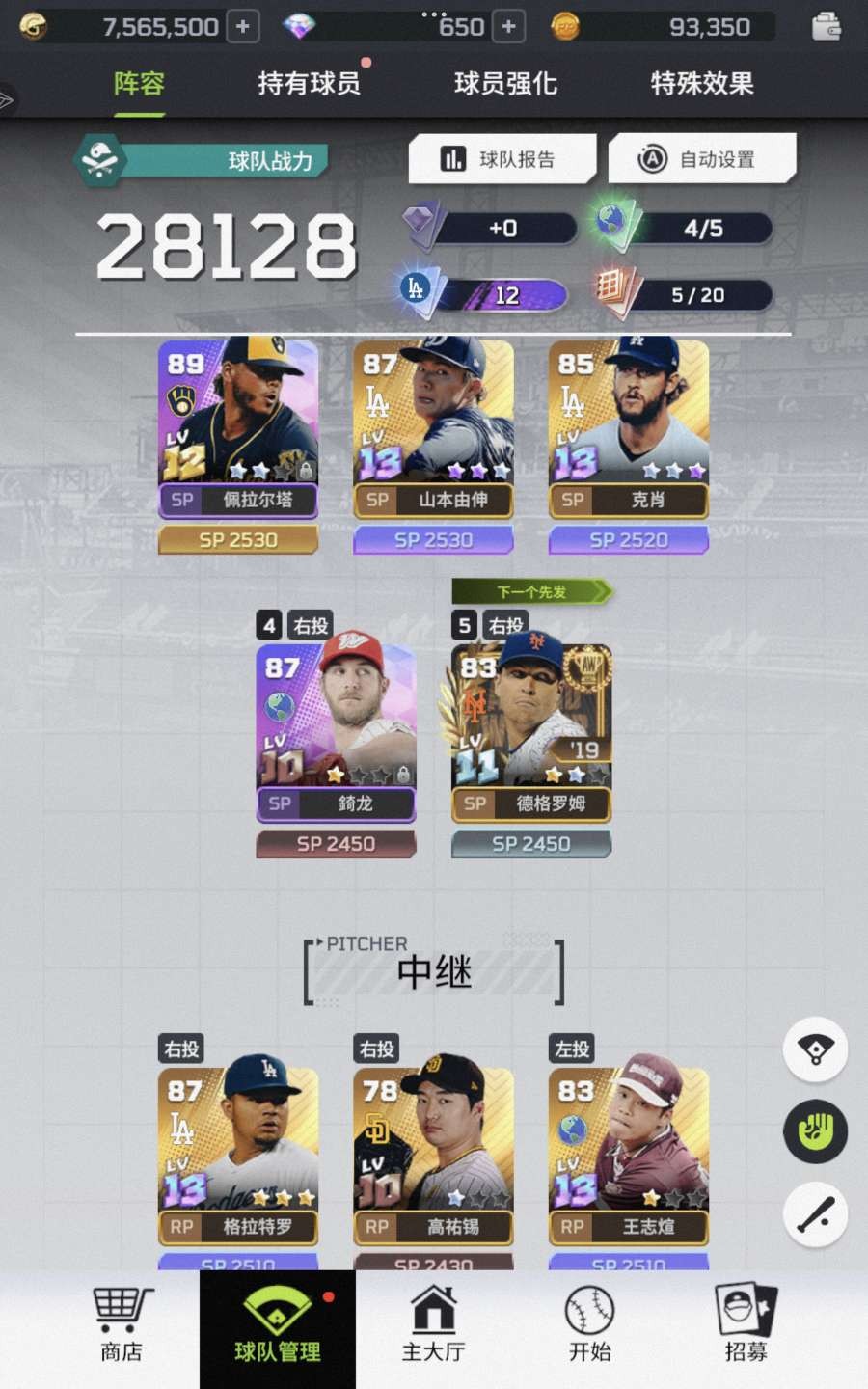Tap the 自动设置 auto setup button
The width and height of the screenshot is (868, 1389).
tap(701, 159)
